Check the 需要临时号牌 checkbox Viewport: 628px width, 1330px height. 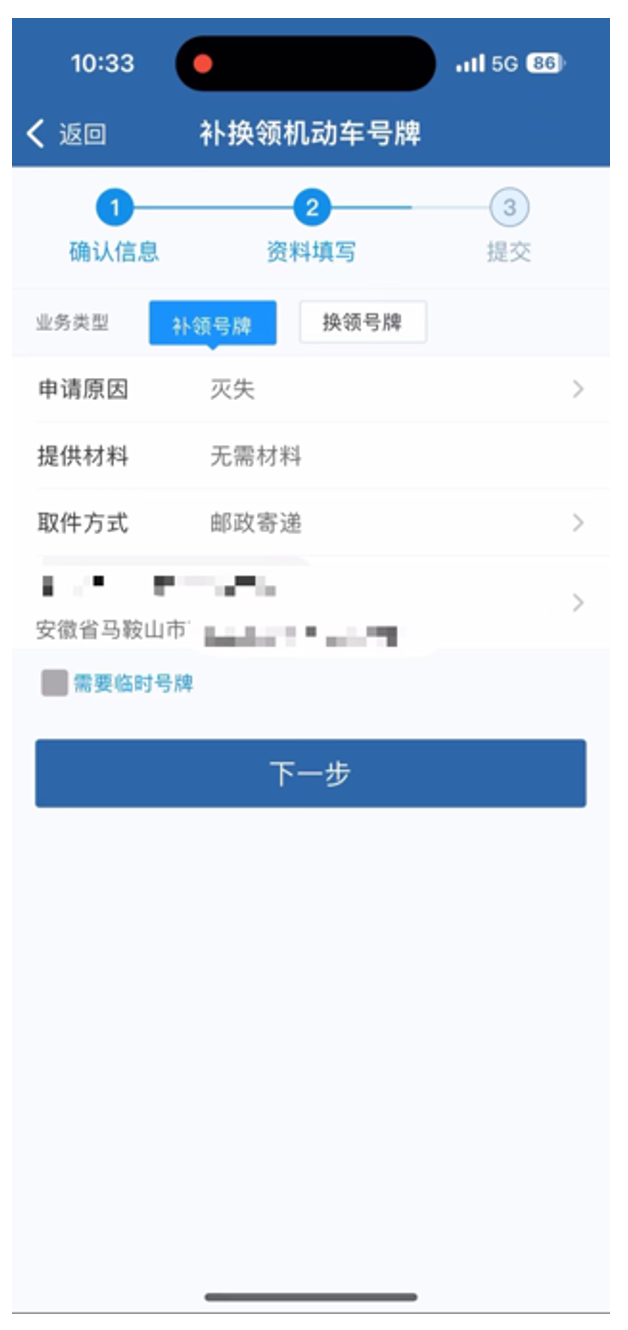pos(54,684)
